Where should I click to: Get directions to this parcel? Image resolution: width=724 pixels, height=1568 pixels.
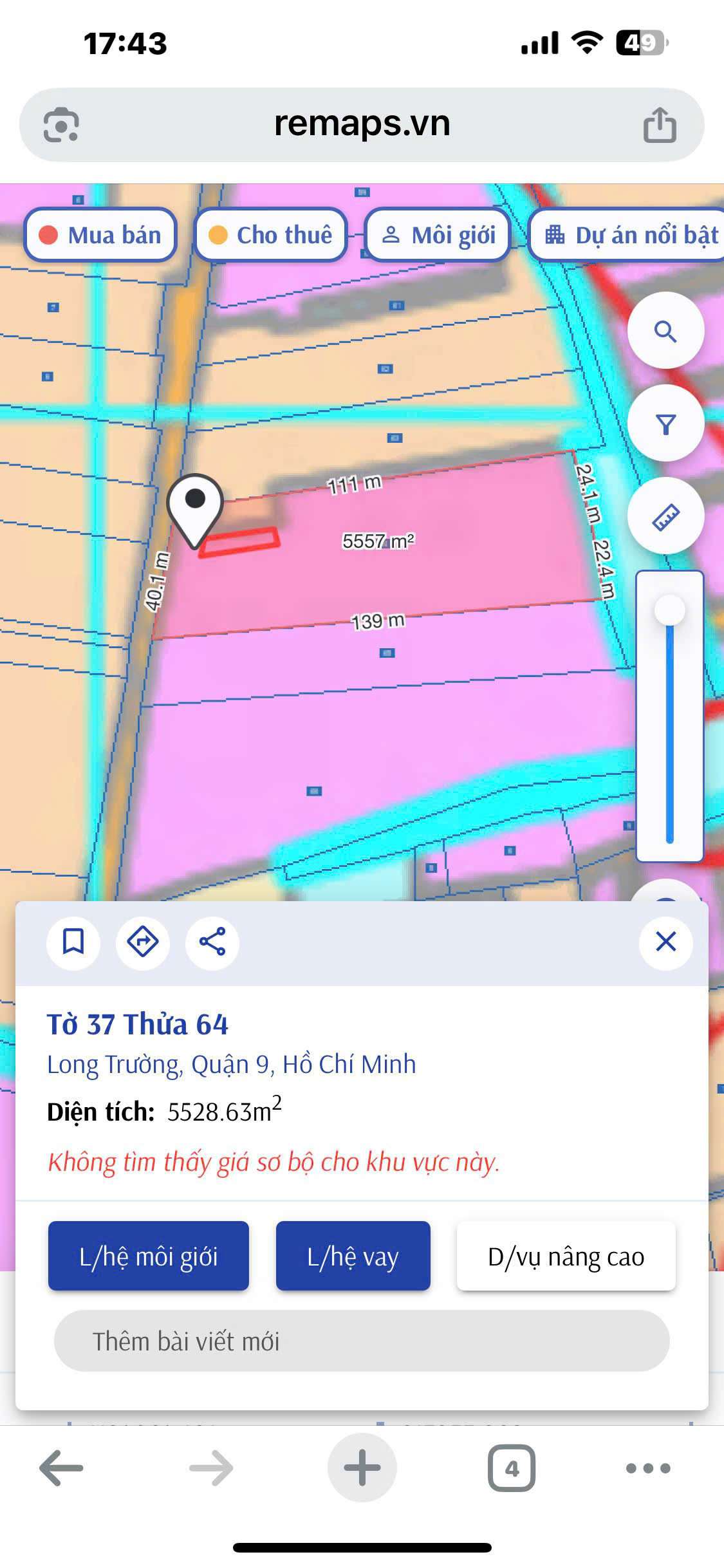click(x=143, y=942)
